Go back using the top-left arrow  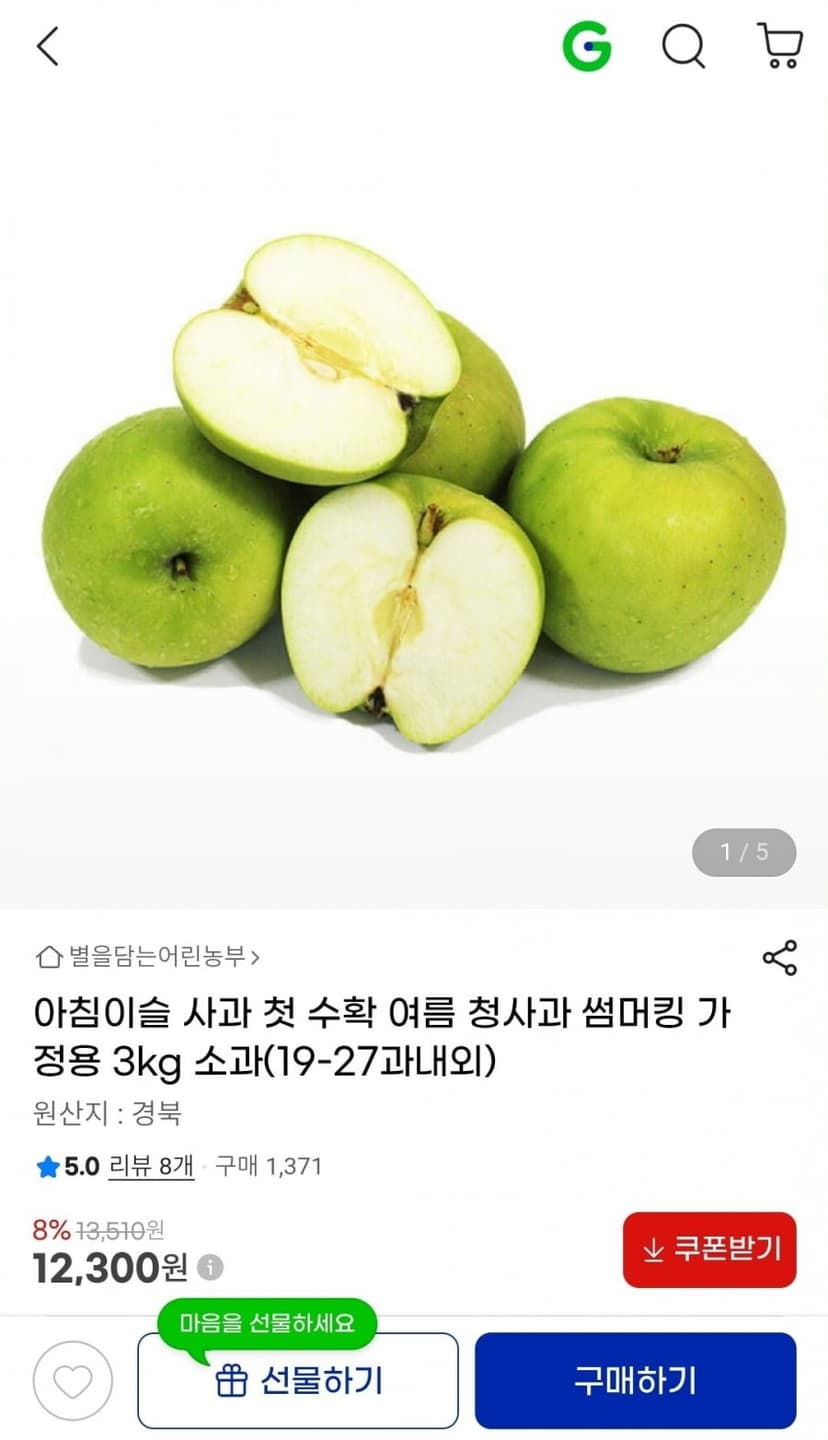[x=48, y=46]
